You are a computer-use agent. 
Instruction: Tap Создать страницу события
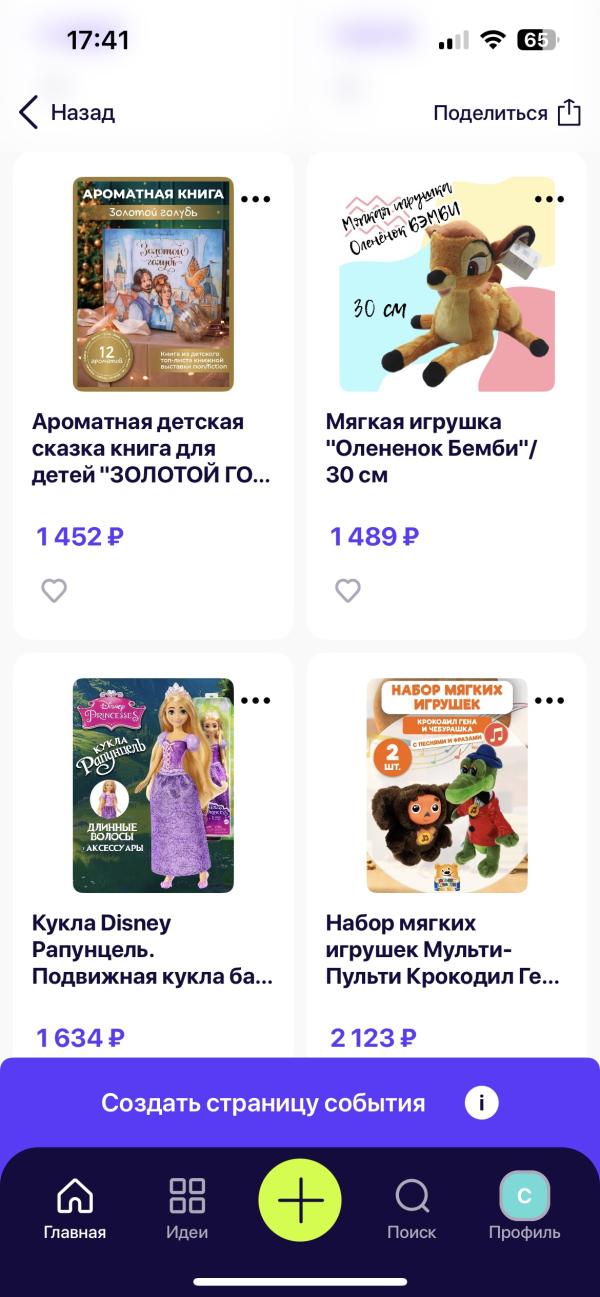(263, 1103)
